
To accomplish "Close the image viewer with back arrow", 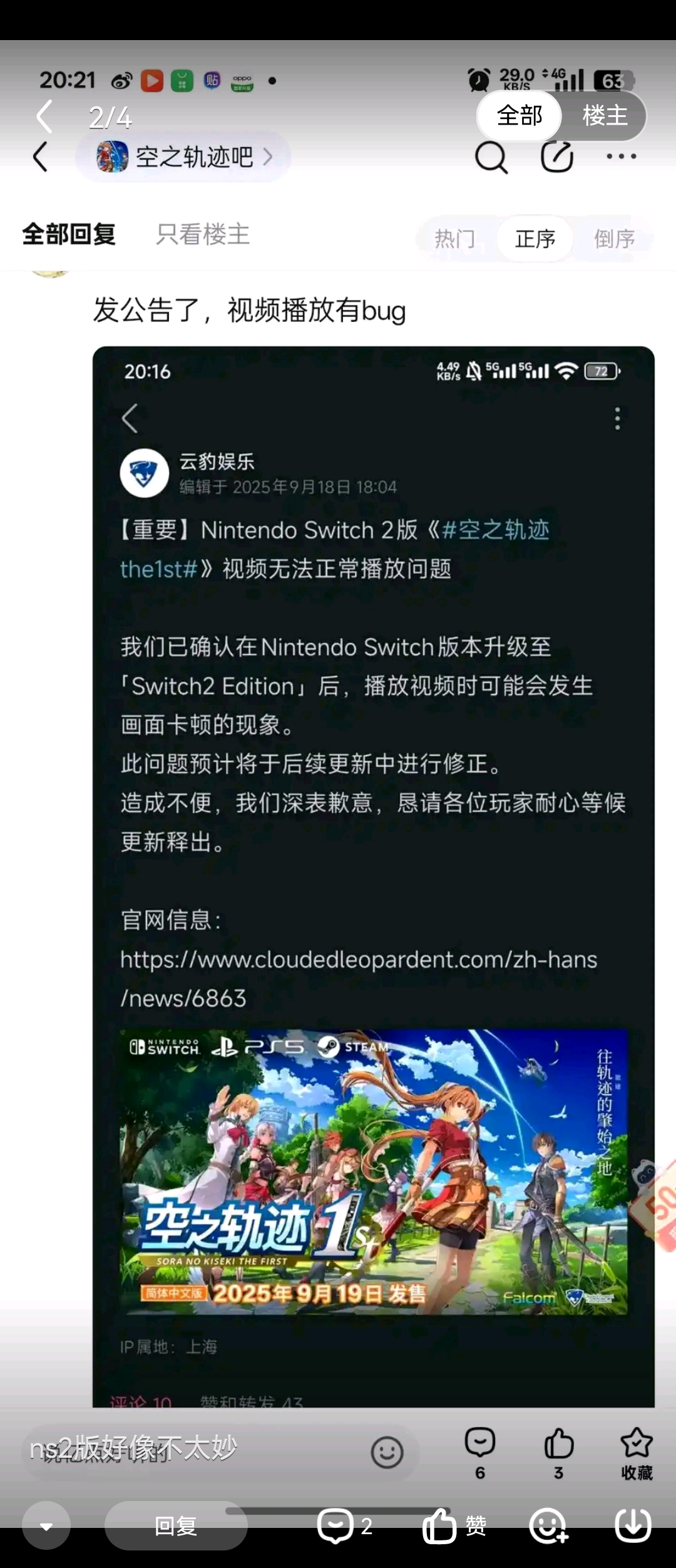I will (44, 117).
